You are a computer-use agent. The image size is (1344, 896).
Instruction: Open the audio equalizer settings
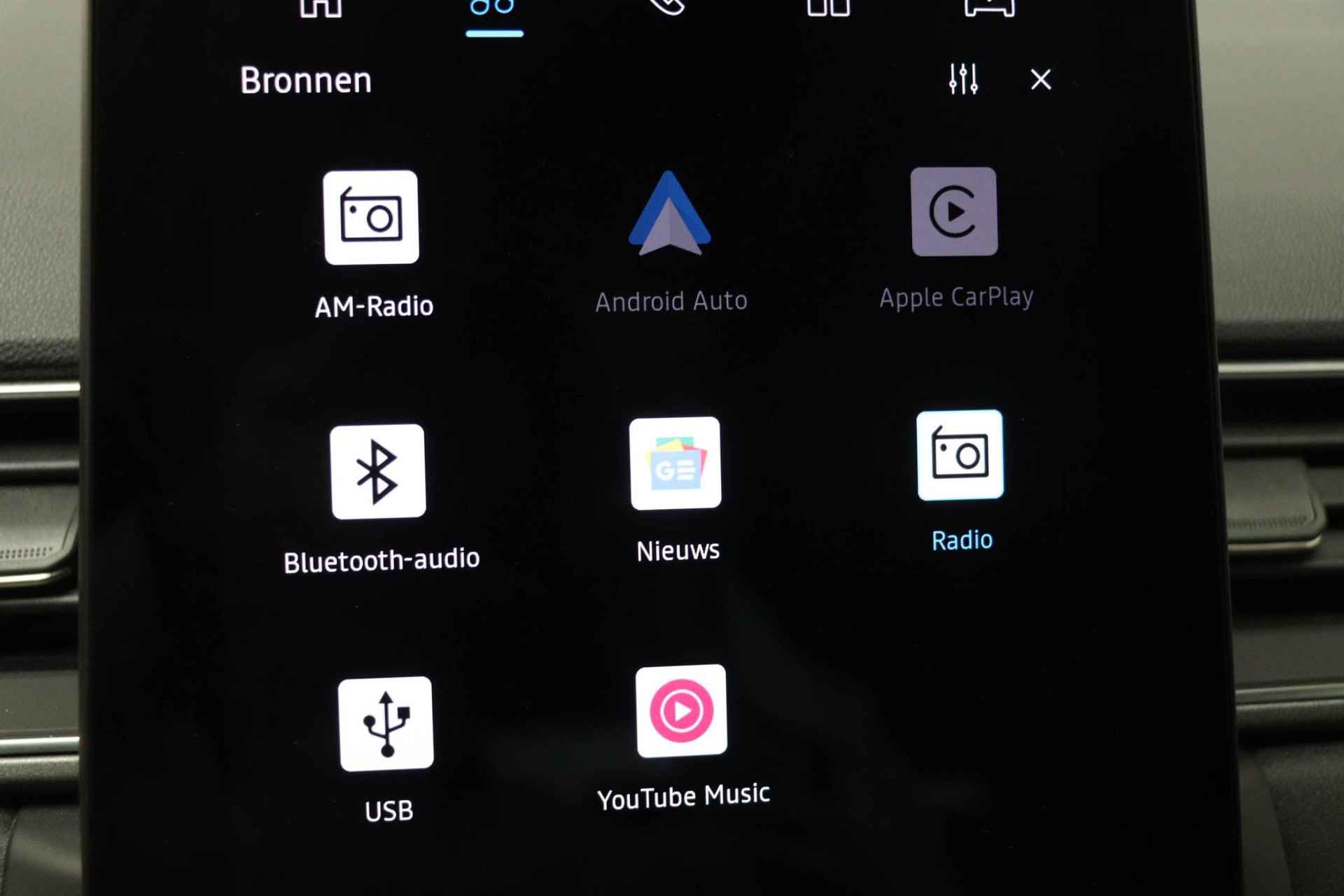[x=963, y=79]
